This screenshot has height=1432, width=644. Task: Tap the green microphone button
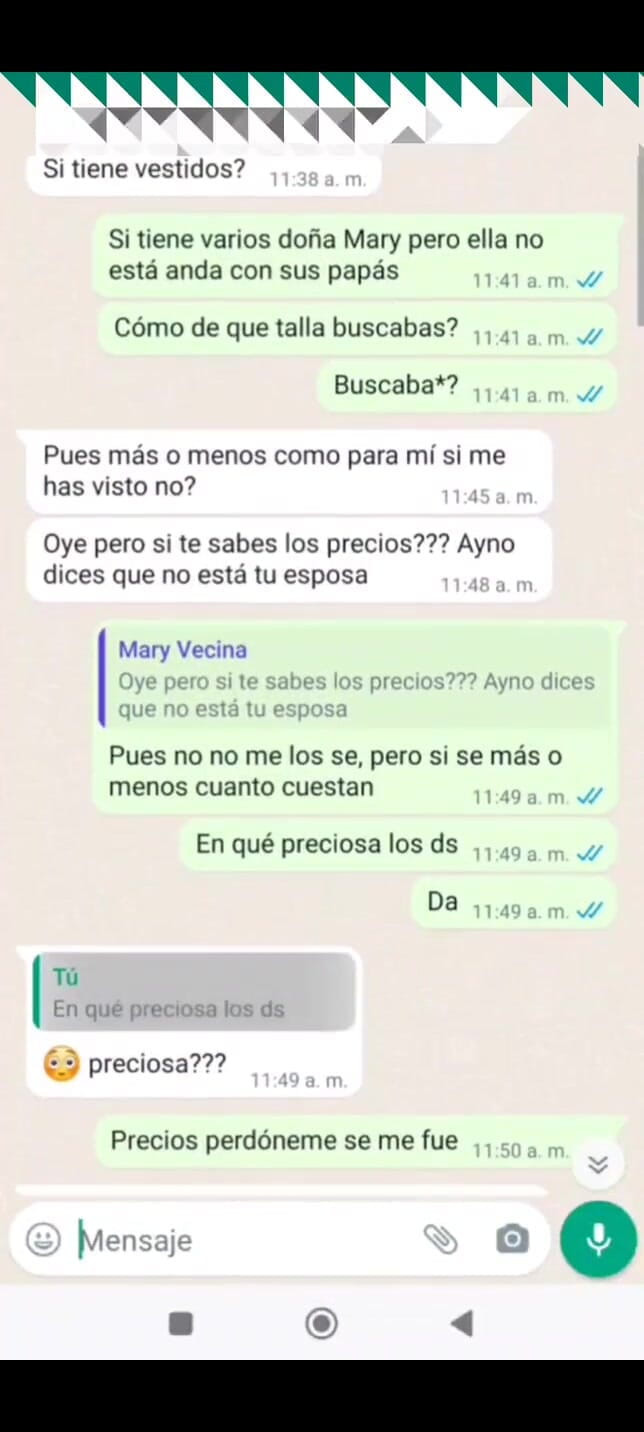coord(598,1240)
